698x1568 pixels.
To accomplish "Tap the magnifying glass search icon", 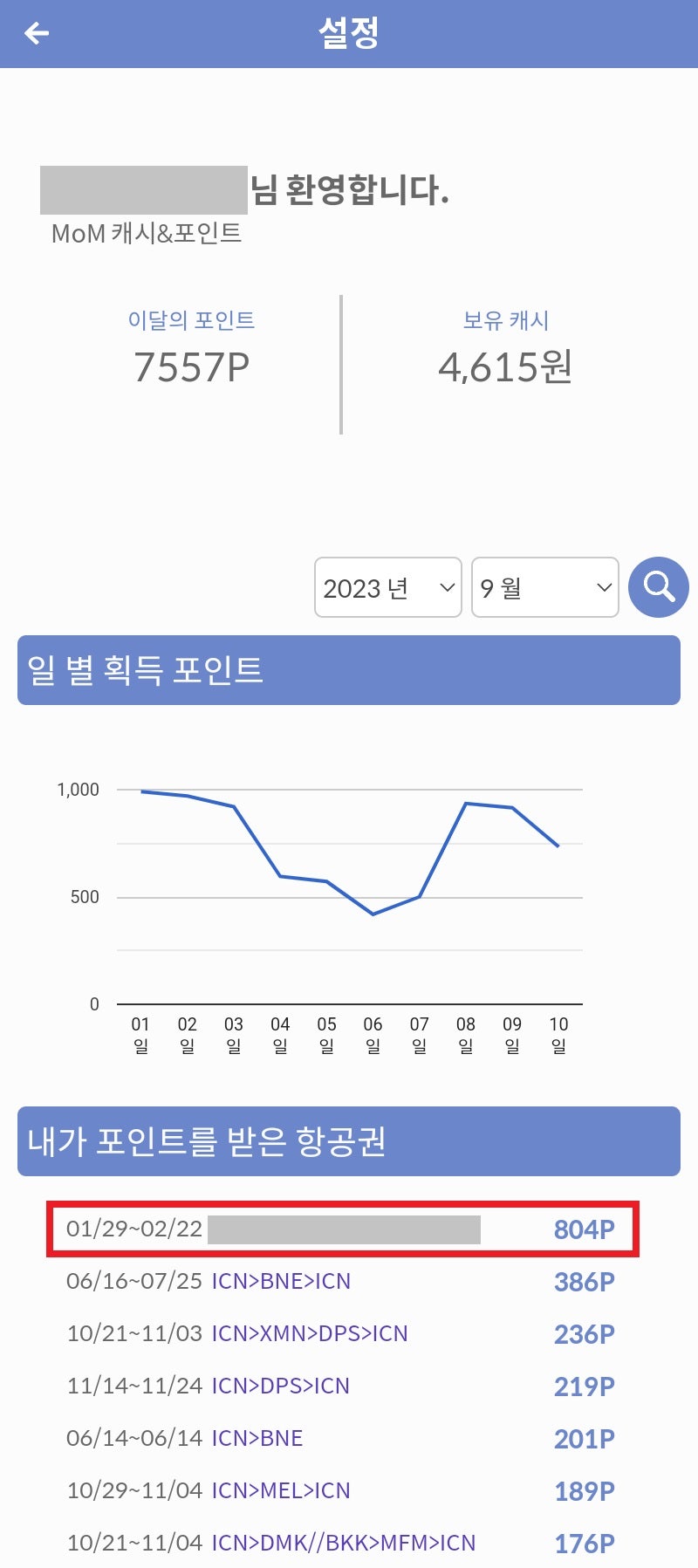I will (659, 586).
